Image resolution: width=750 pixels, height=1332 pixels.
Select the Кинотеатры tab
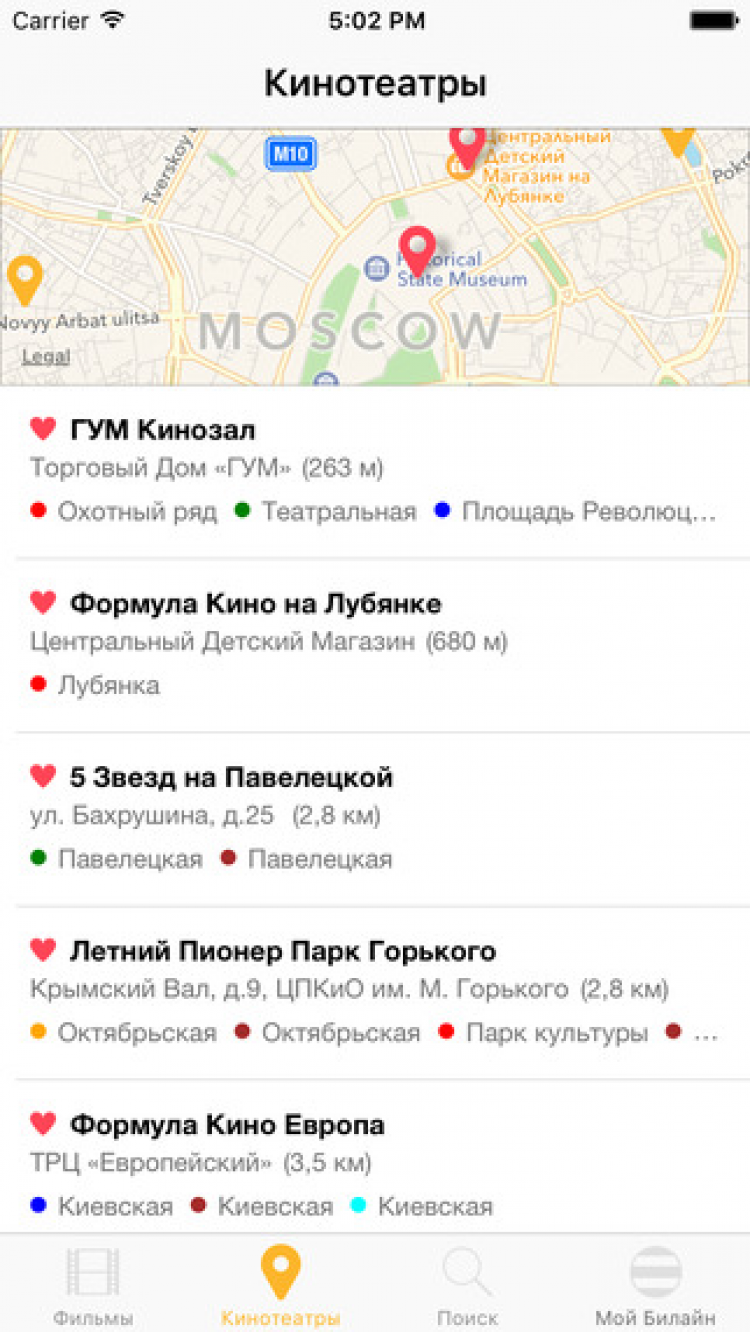pyautogui.click(x=281, y=1285)
